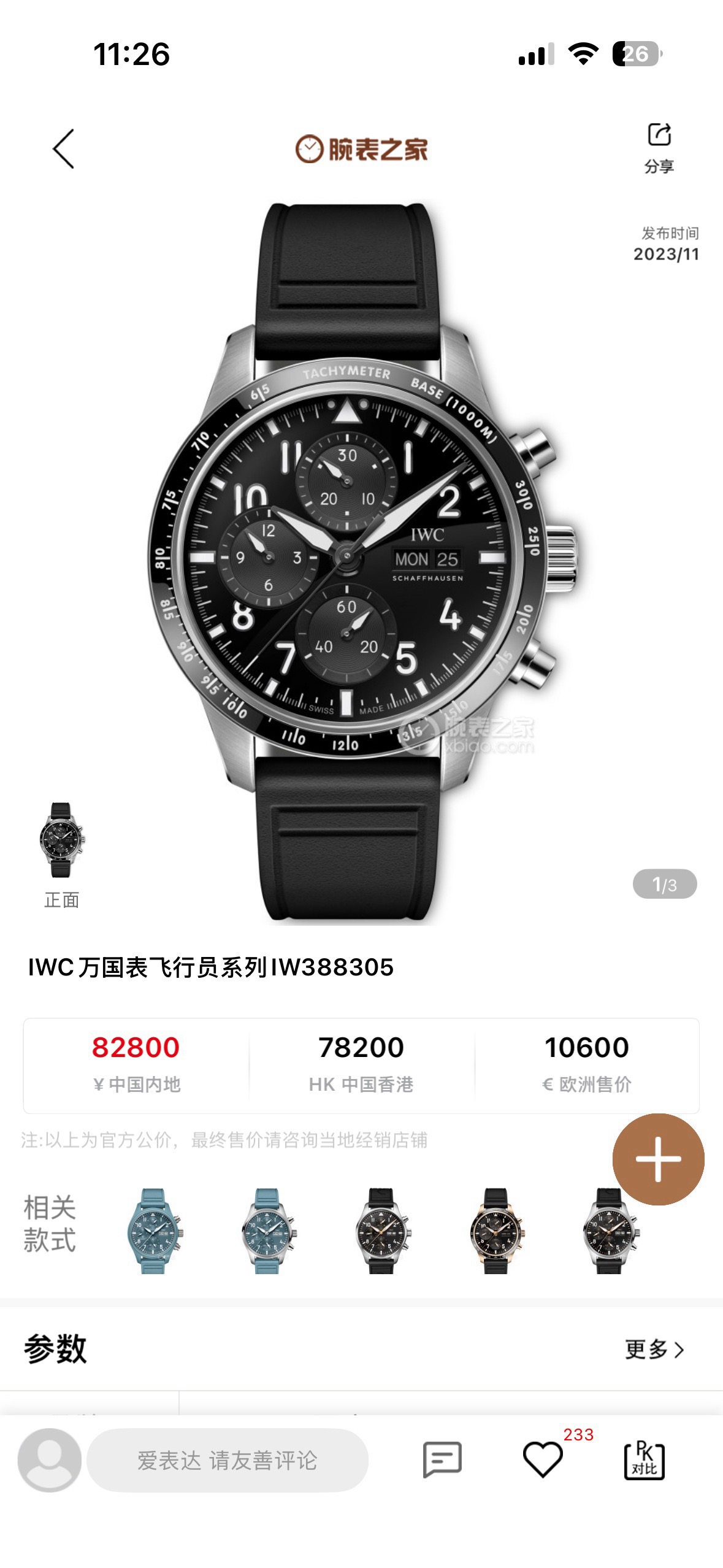Open the rose gold related watch
The height and width of the screenshot is (1568, 723).
tap(495, 1231)
